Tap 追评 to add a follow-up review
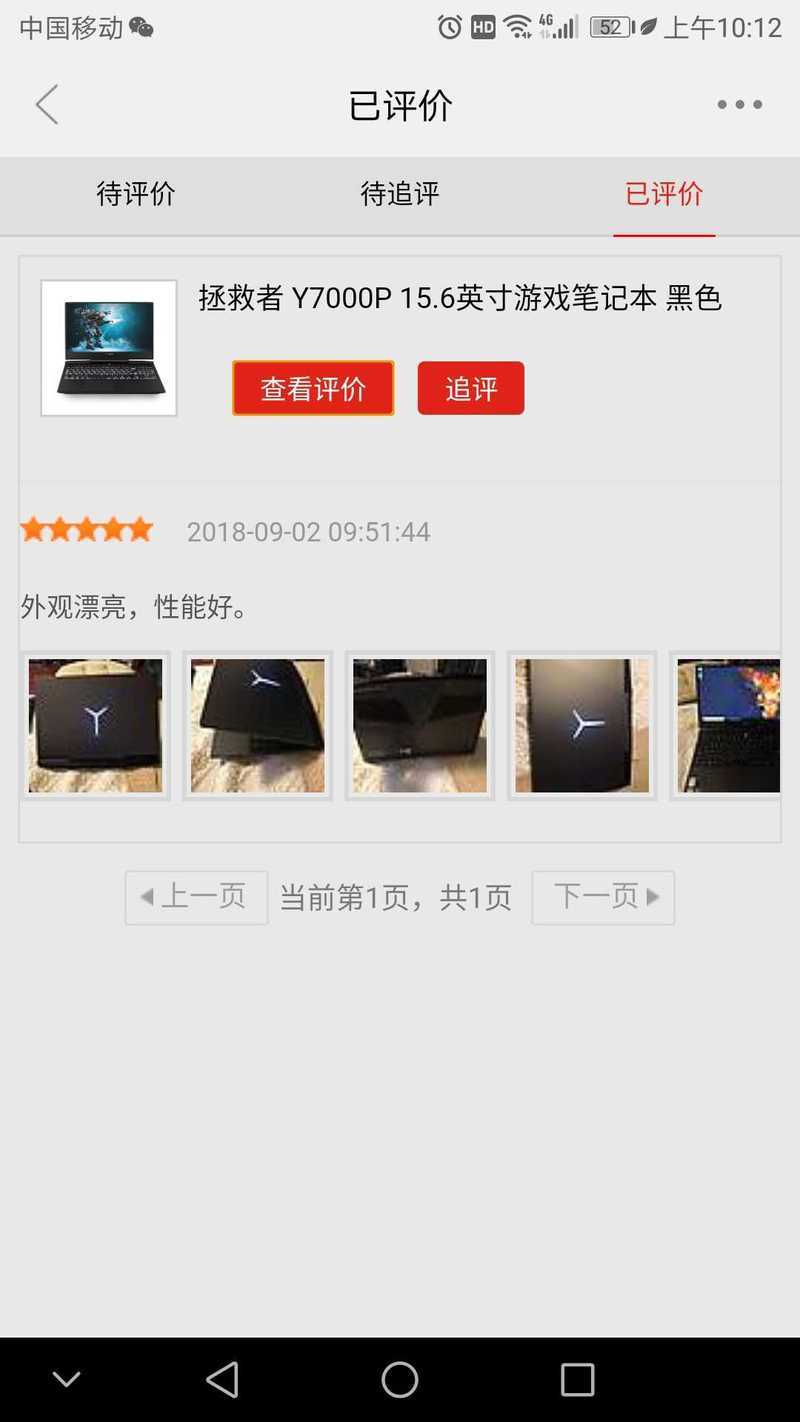 471,388
